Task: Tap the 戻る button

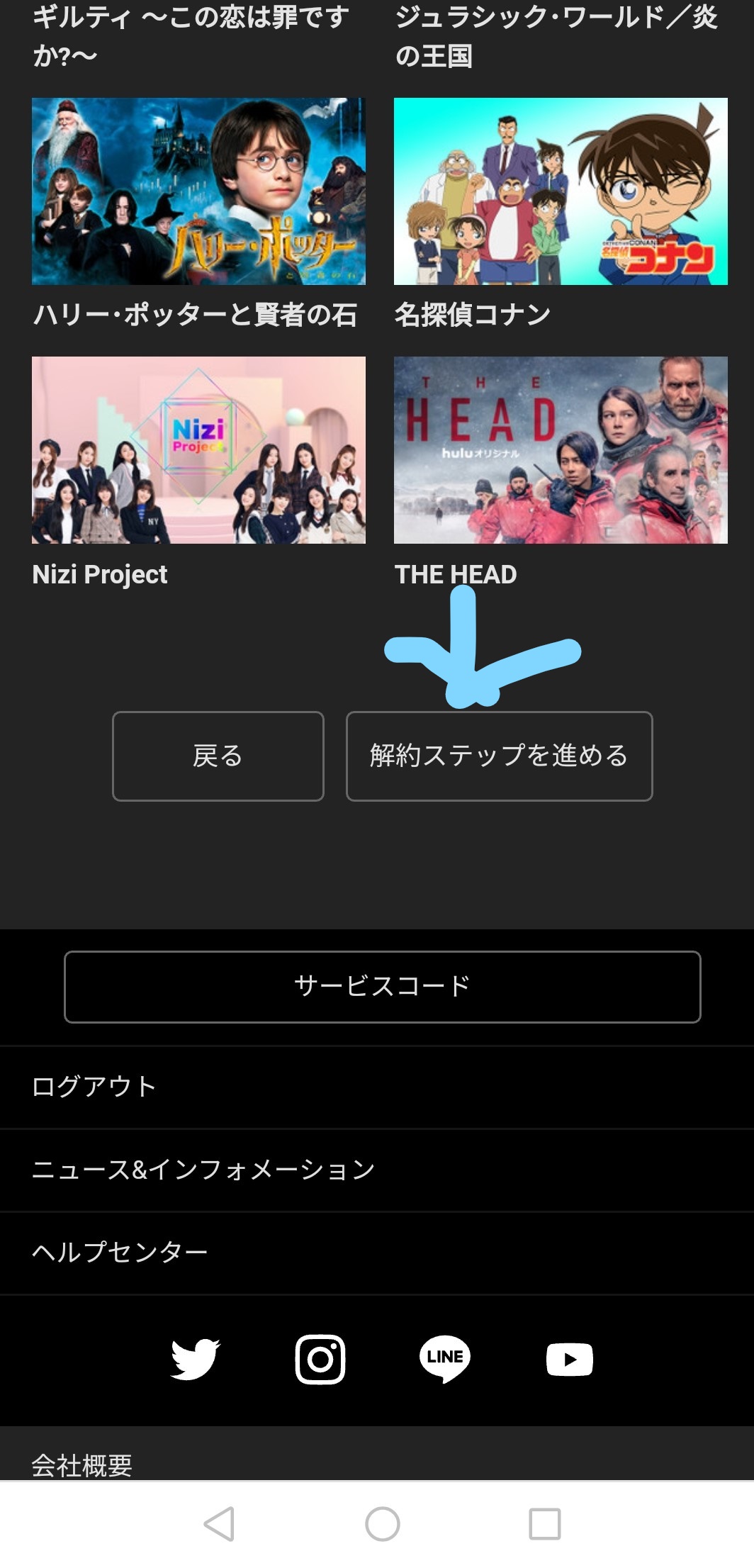Action: 218,756
